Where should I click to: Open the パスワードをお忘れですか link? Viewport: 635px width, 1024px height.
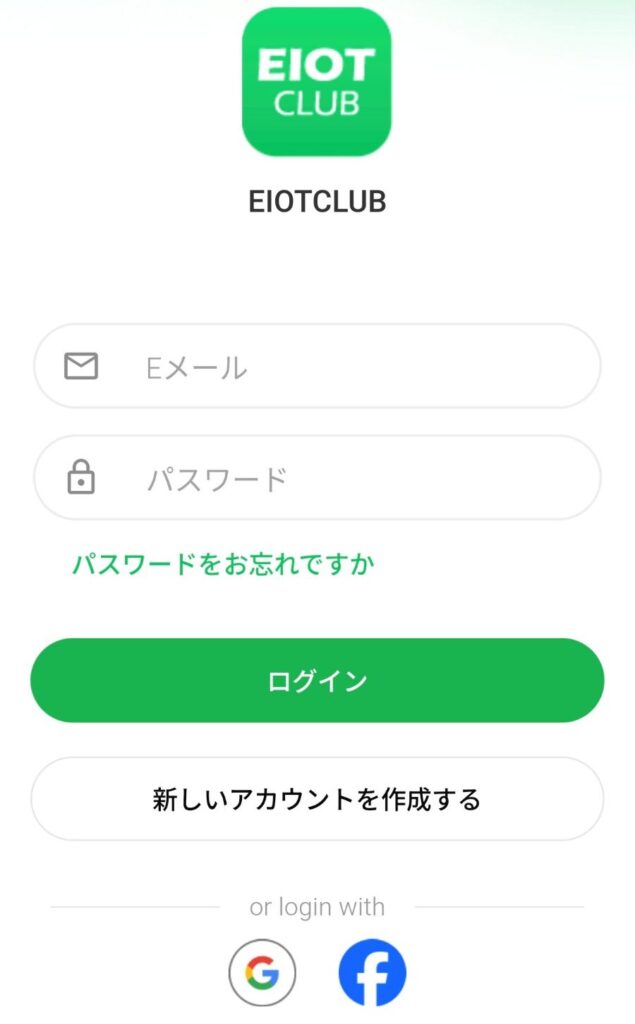[x=222, y=565]
